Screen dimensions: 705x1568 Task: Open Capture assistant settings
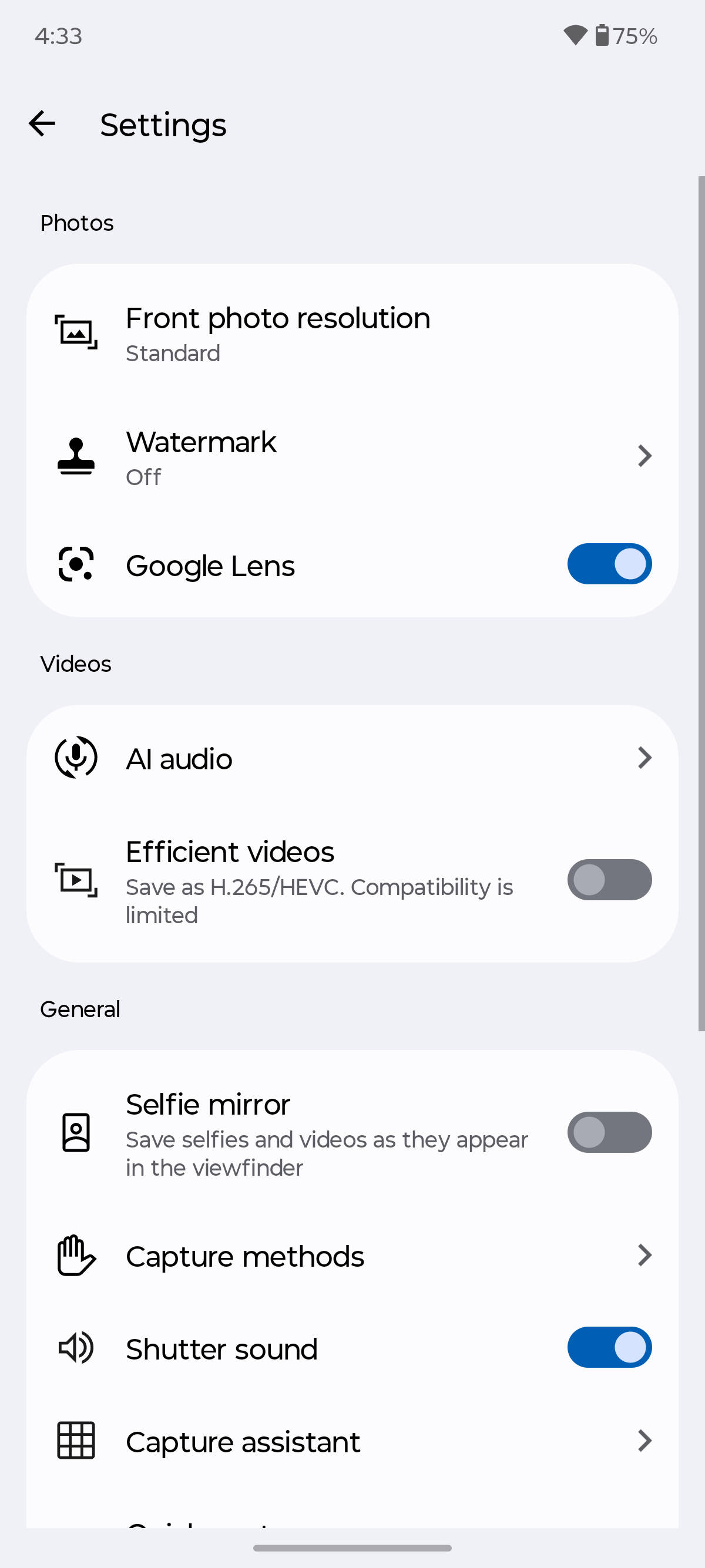click(x=644, y=1441)
